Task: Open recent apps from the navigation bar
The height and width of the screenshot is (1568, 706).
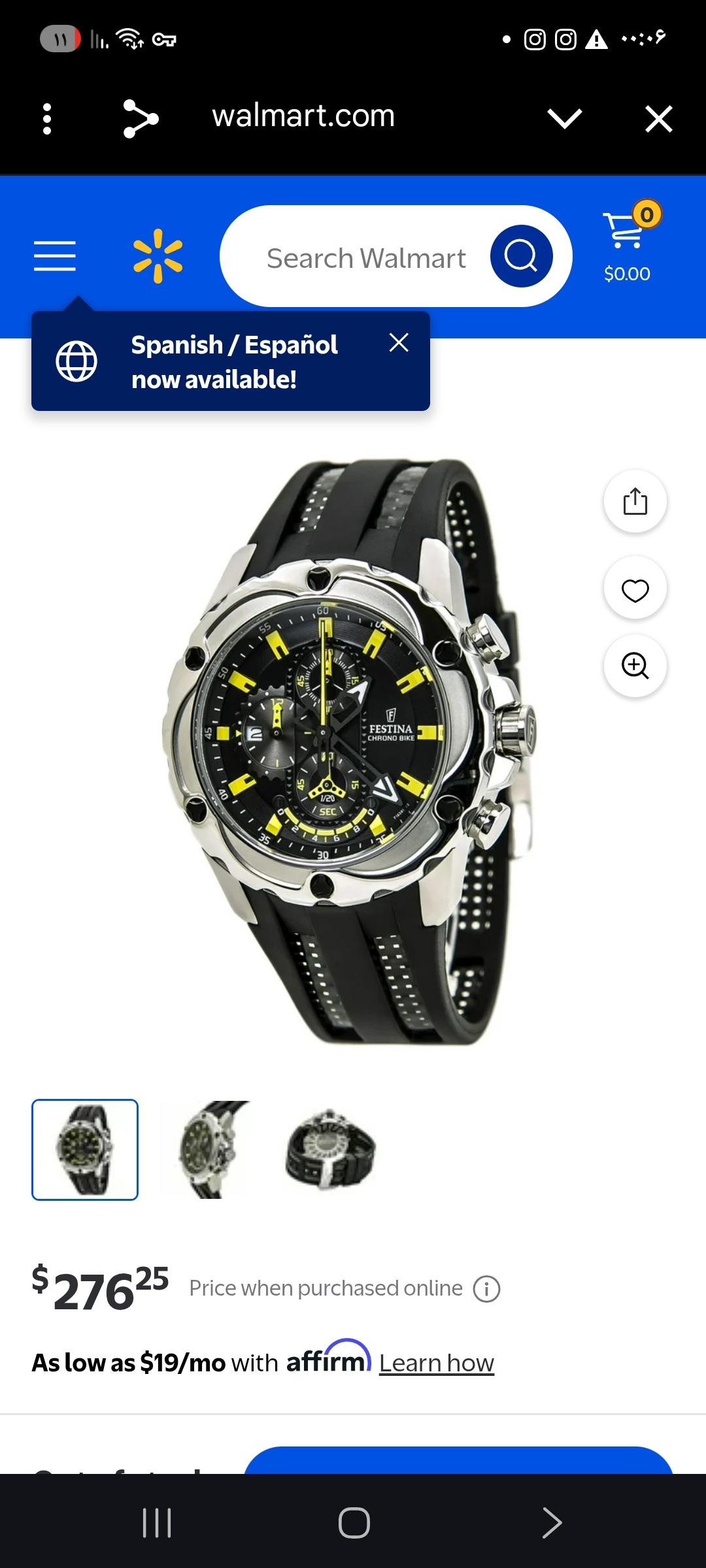Action: click(157, 1523)
